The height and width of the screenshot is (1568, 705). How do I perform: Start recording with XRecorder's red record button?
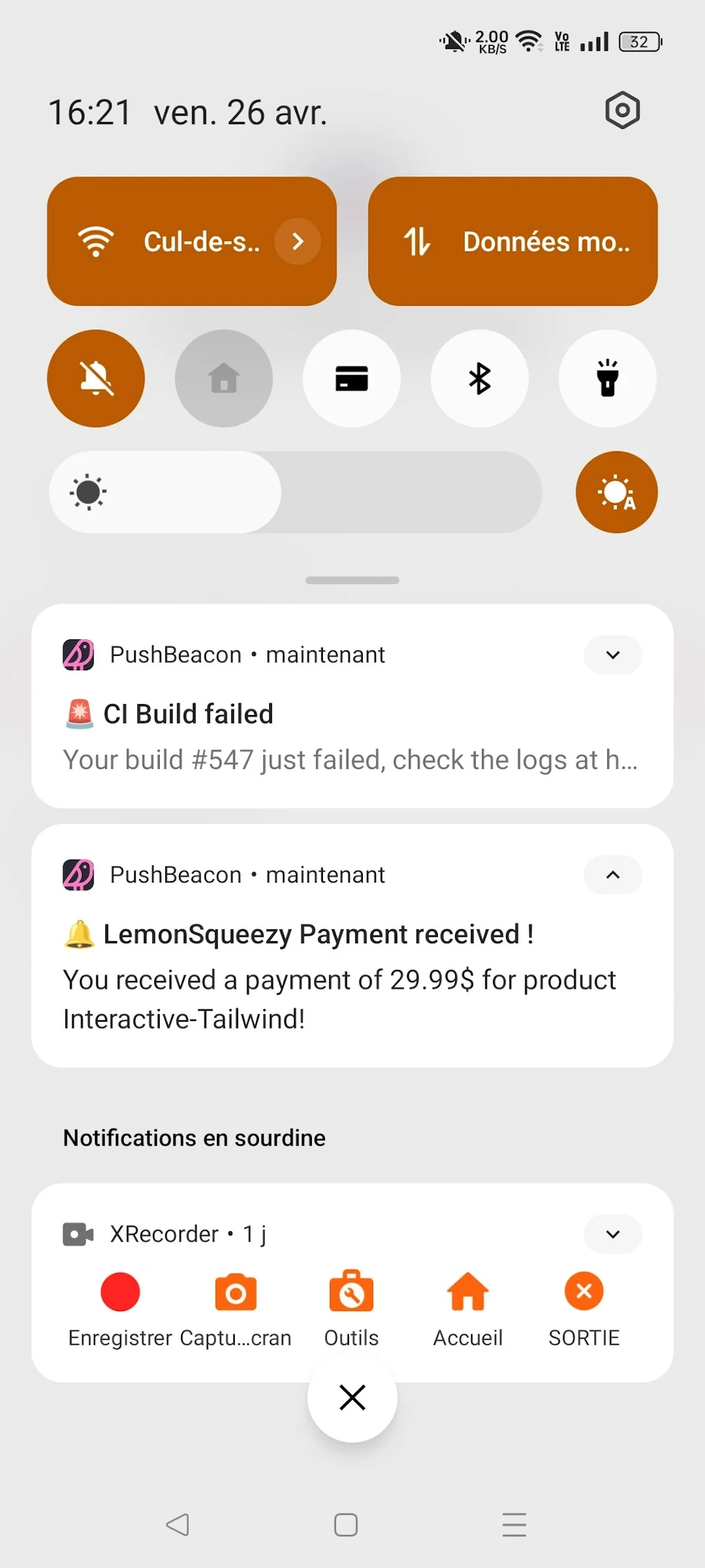coord(120,1291)
